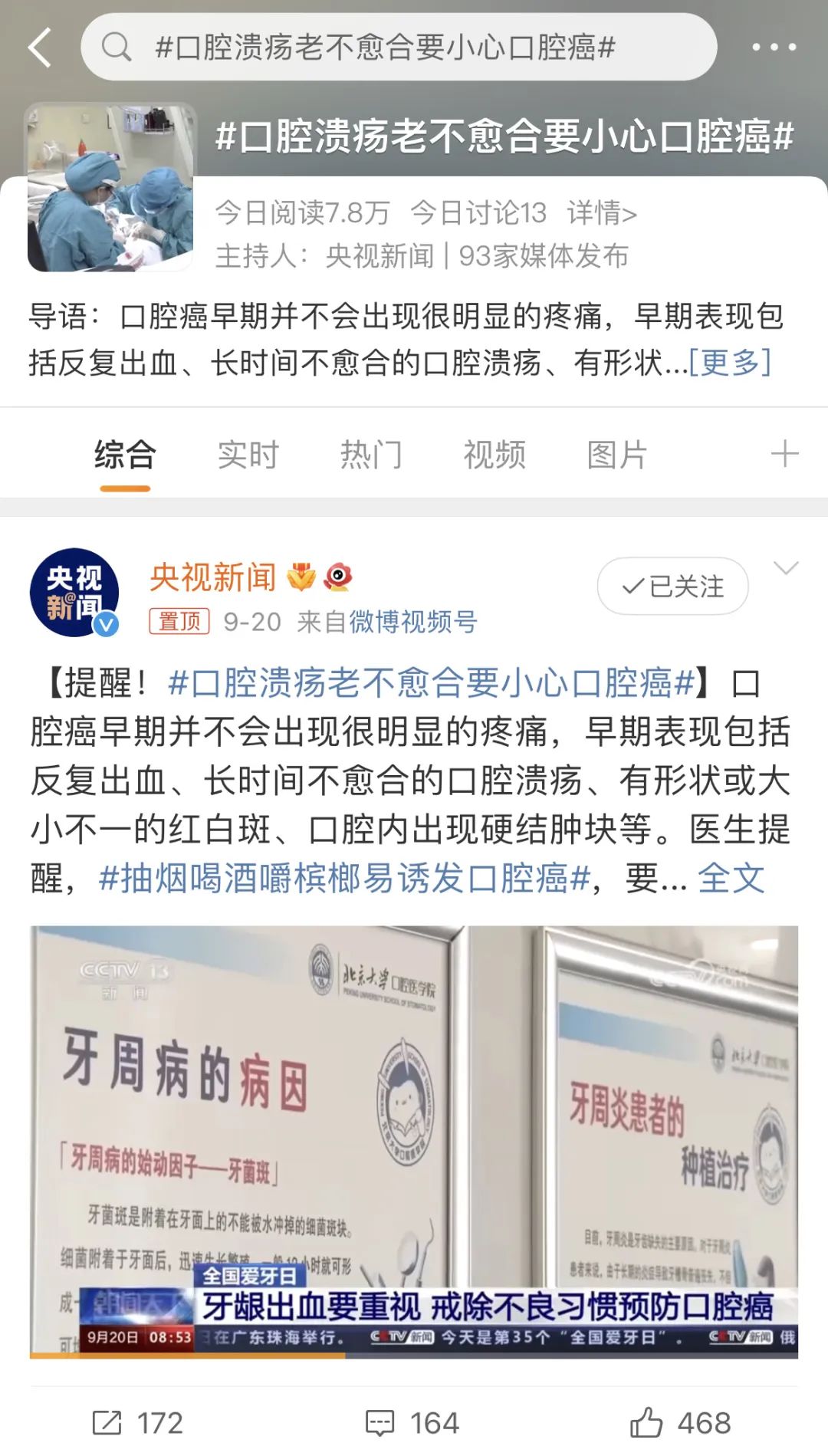Switch to the 实时 tab
Viewport: 828px width, 1456px height.
tap(248, 455)
